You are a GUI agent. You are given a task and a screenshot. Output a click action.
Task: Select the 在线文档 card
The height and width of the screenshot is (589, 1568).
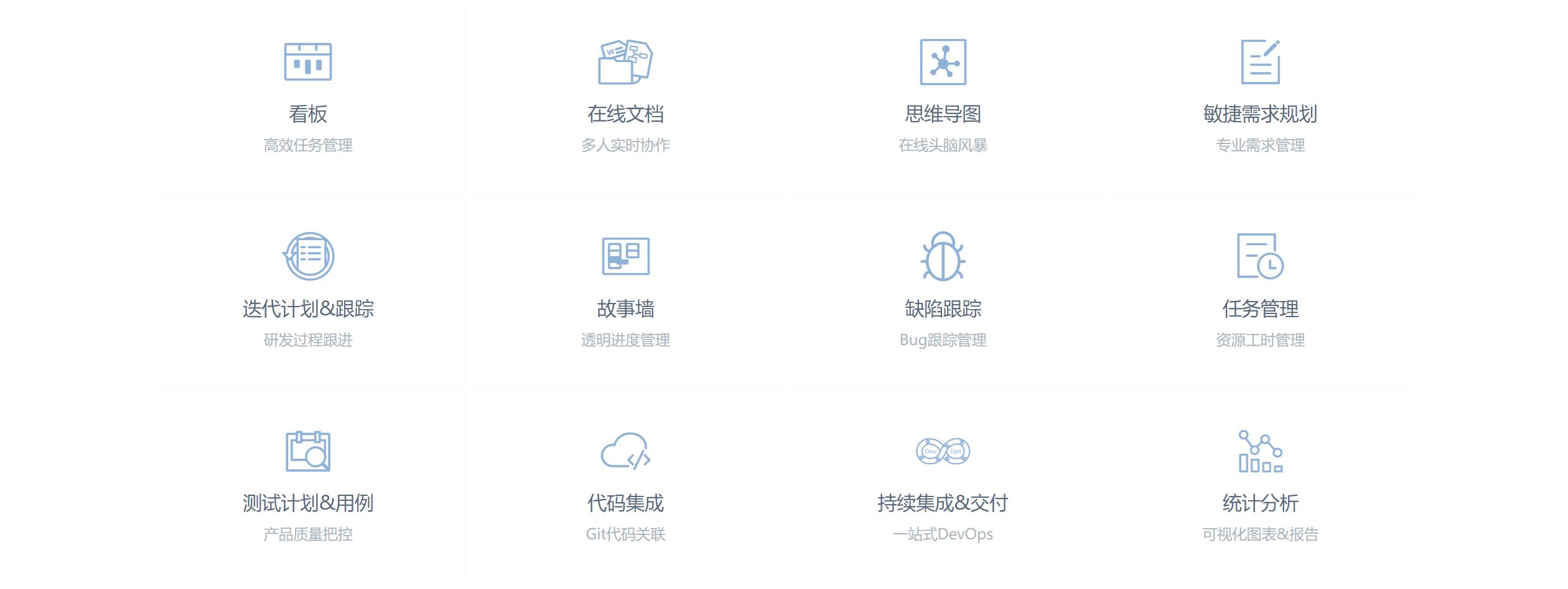coord(625,98)
